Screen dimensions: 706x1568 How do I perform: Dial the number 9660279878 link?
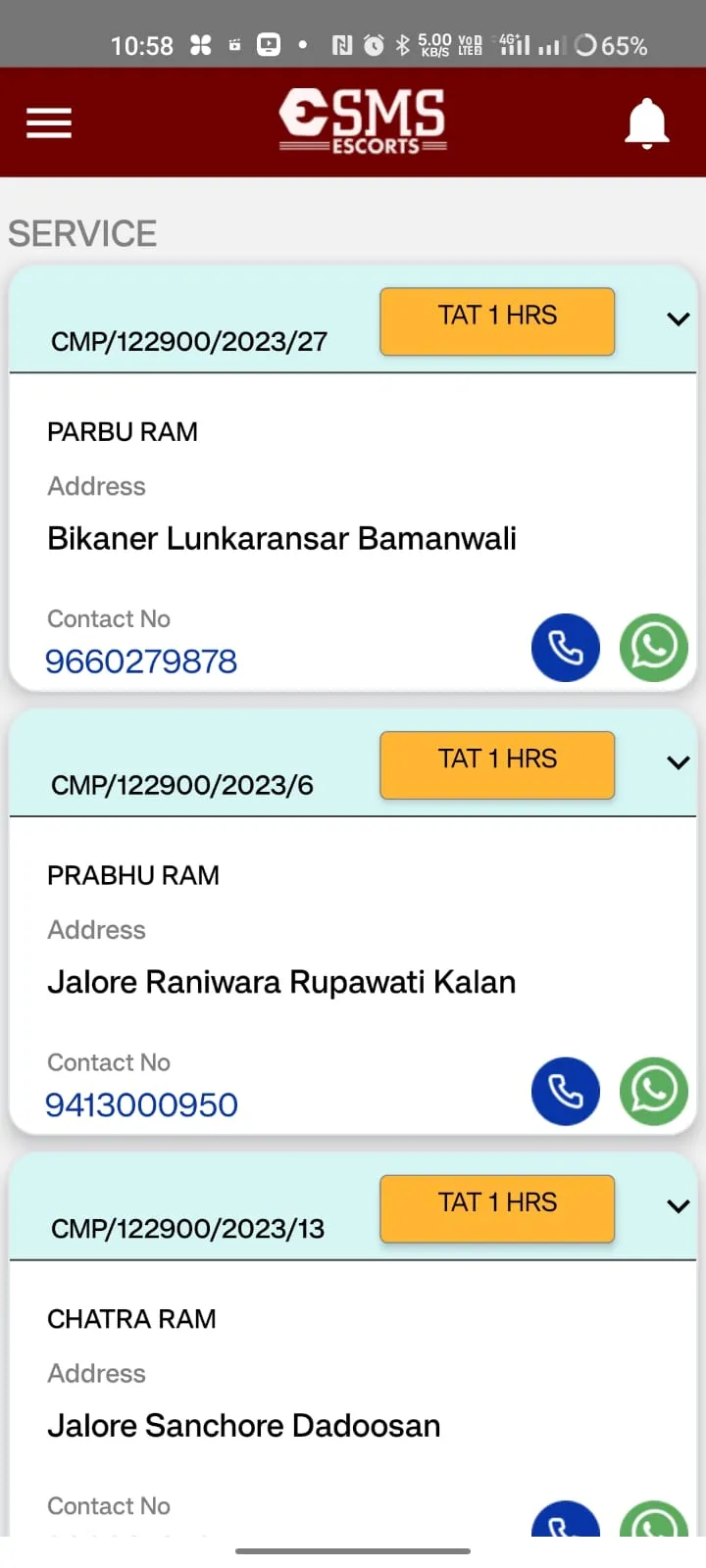pos(141,661)
